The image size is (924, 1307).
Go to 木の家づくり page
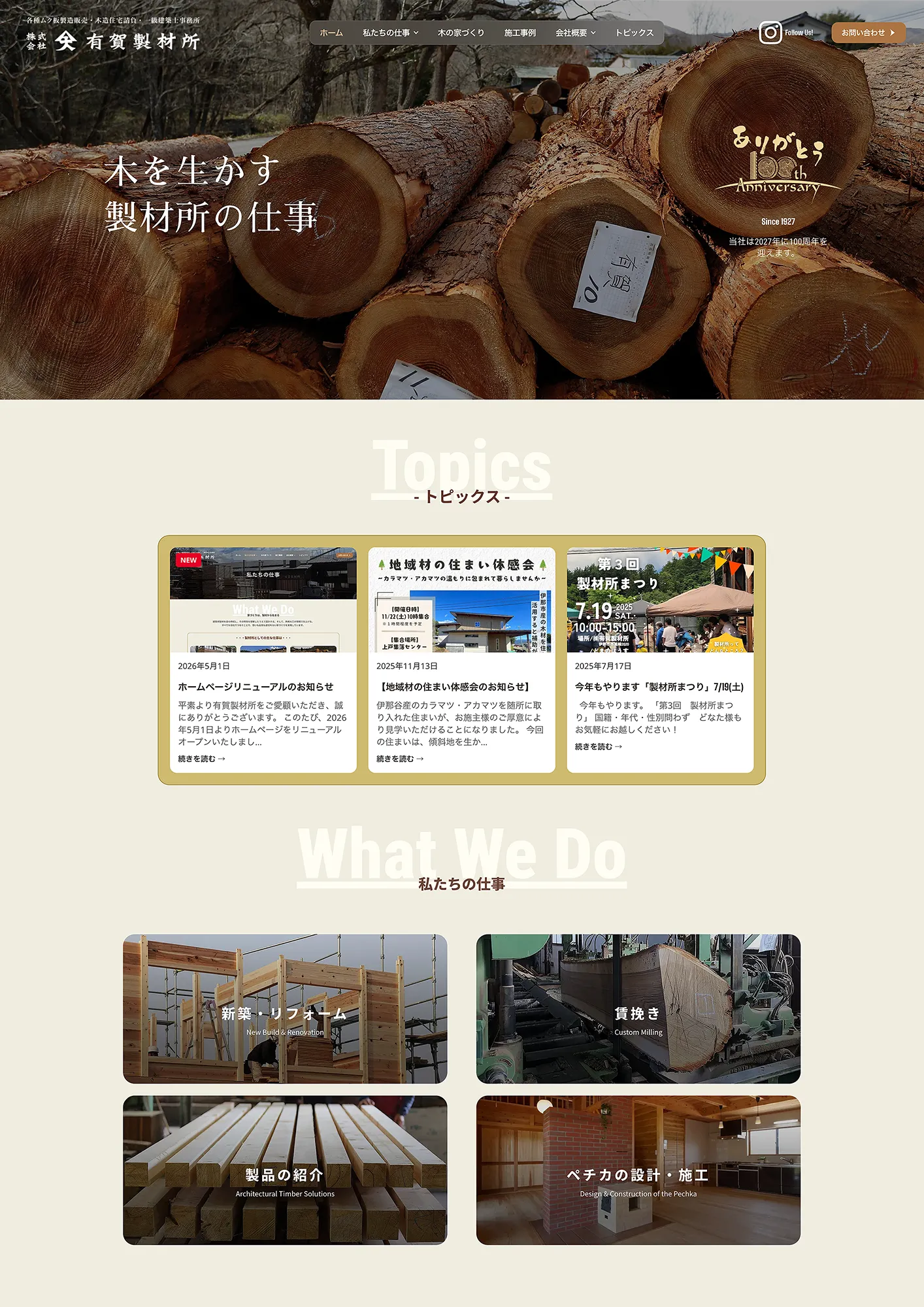point(461,33)
